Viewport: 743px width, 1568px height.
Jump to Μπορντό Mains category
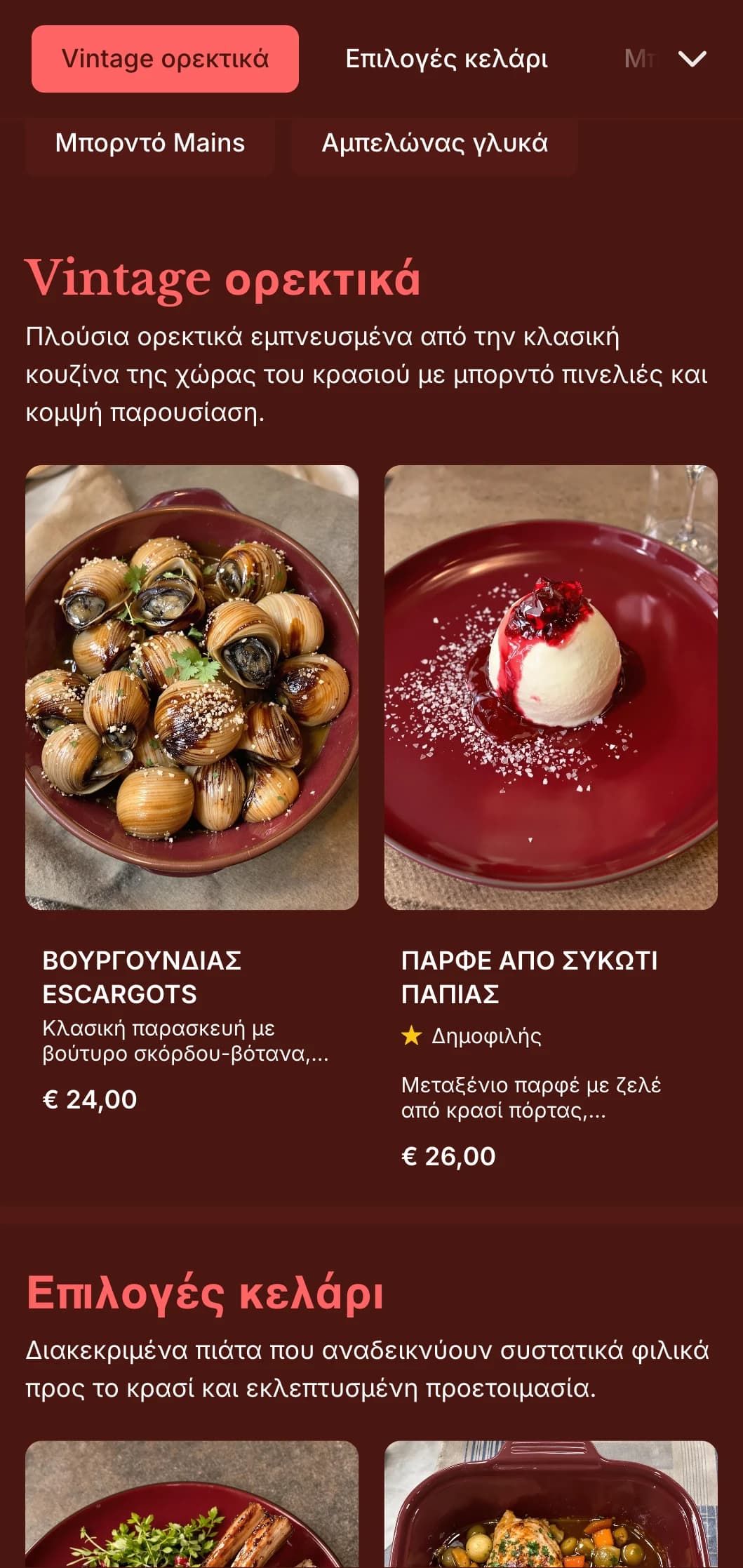150,143
